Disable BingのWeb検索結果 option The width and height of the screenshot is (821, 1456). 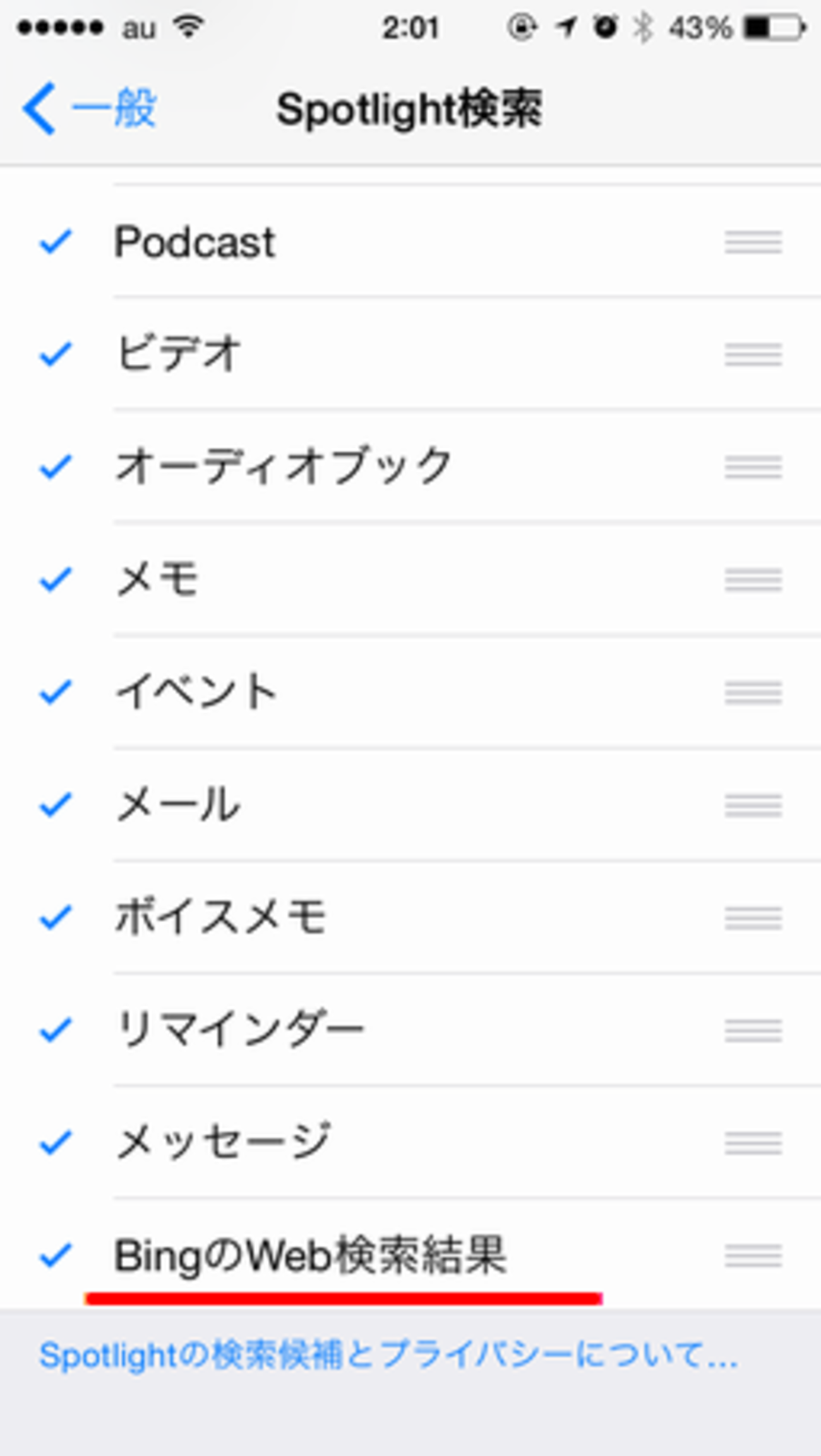[x=309, y=1255]
